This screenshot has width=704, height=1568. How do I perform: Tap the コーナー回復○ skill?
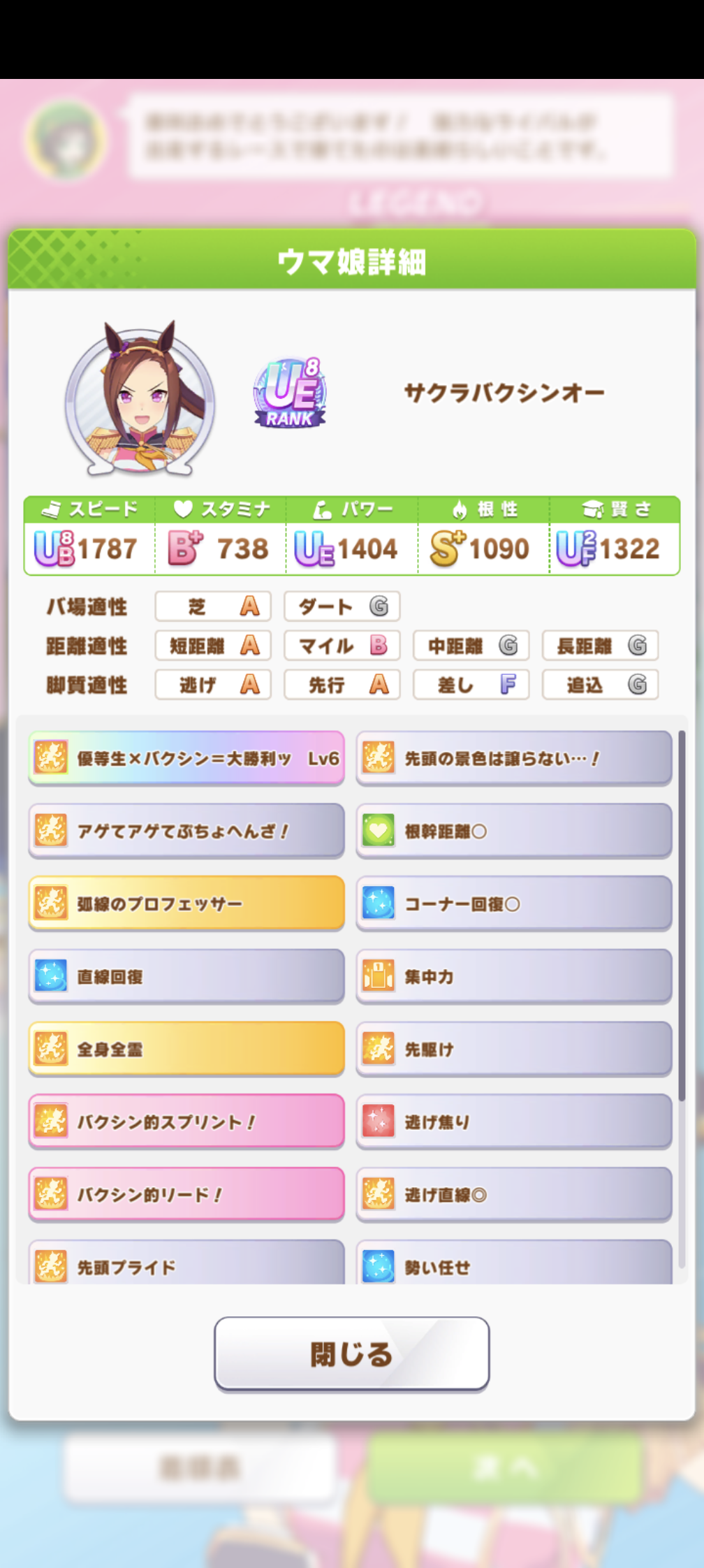click(514, 903)
